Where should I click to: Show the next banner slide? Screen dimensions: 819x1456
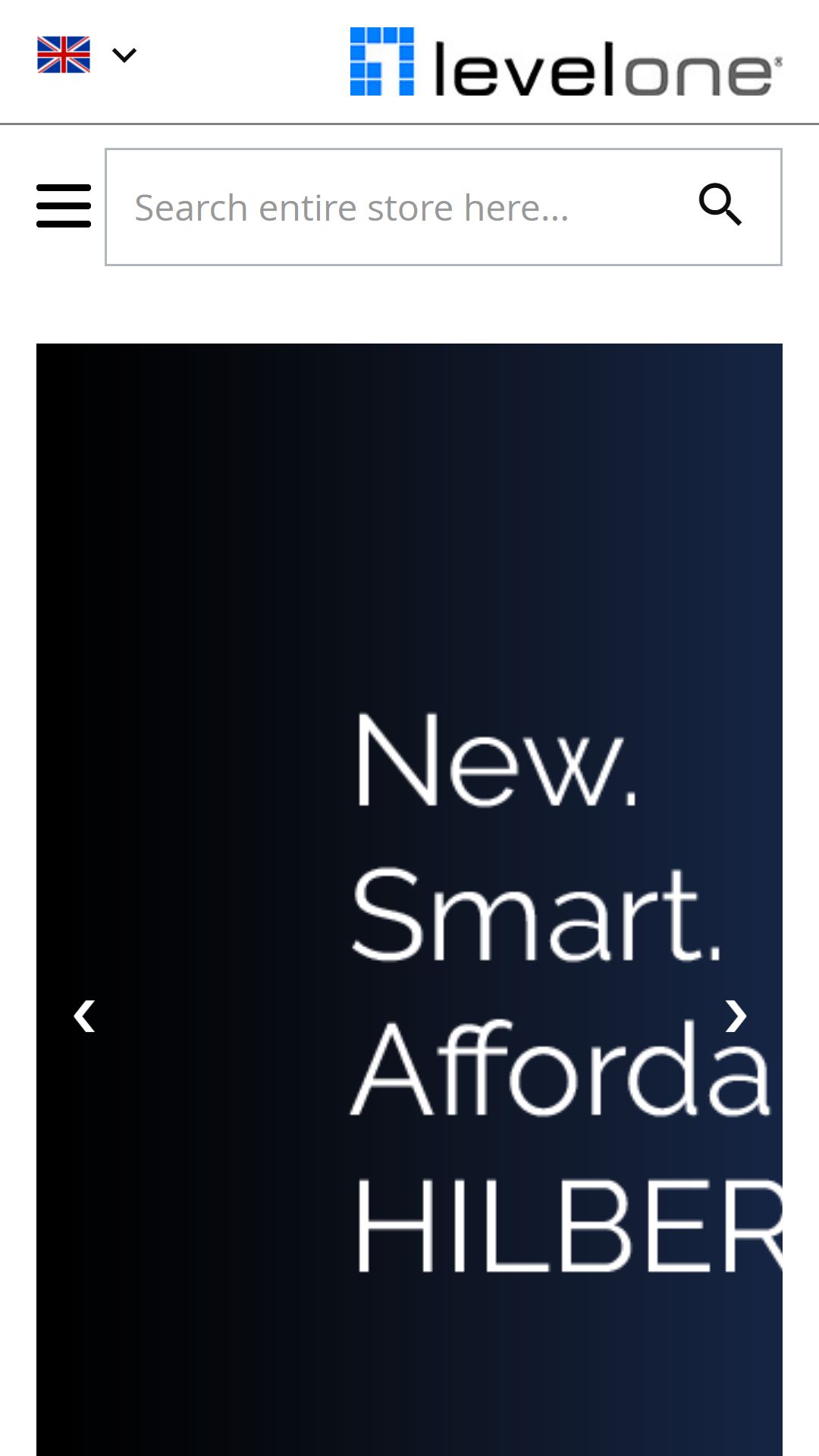pyautogui.click(x=736, y=1016)
